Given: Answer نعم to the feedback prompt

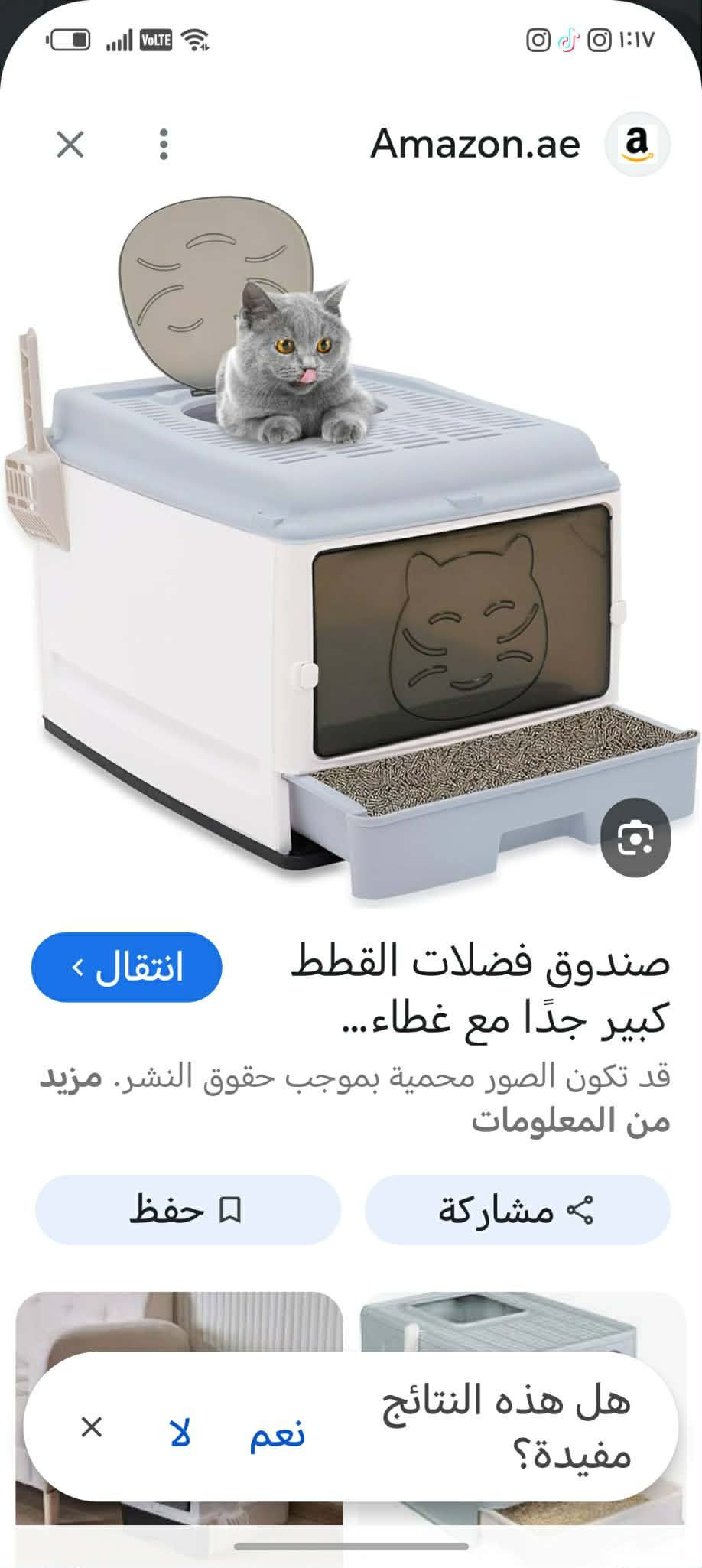Looking at the screenshot, I should pyautogui.click(x=277, y=1433).
